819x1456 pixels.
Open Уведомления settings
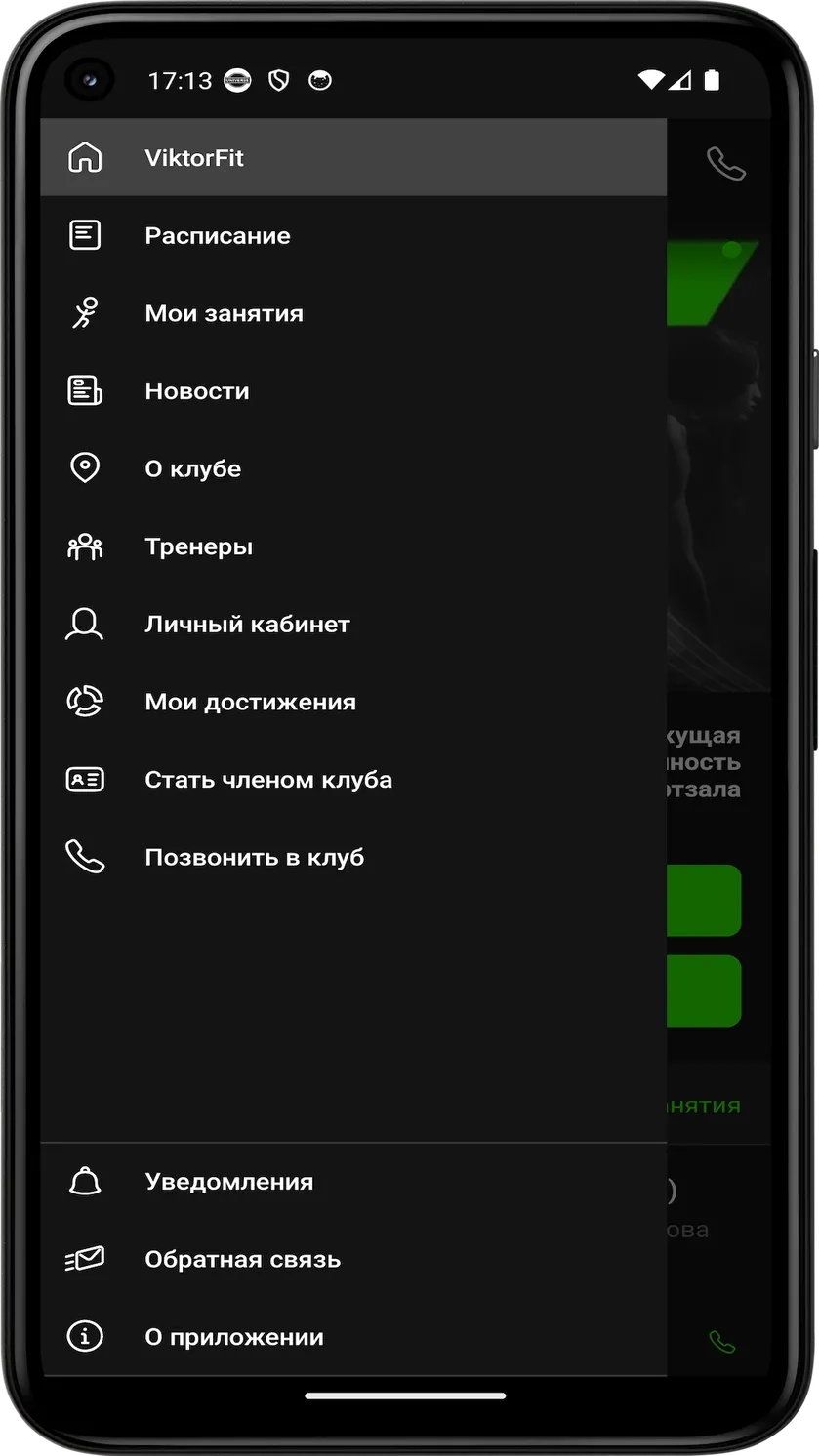pyautogui.click(x=353, y=1182)
